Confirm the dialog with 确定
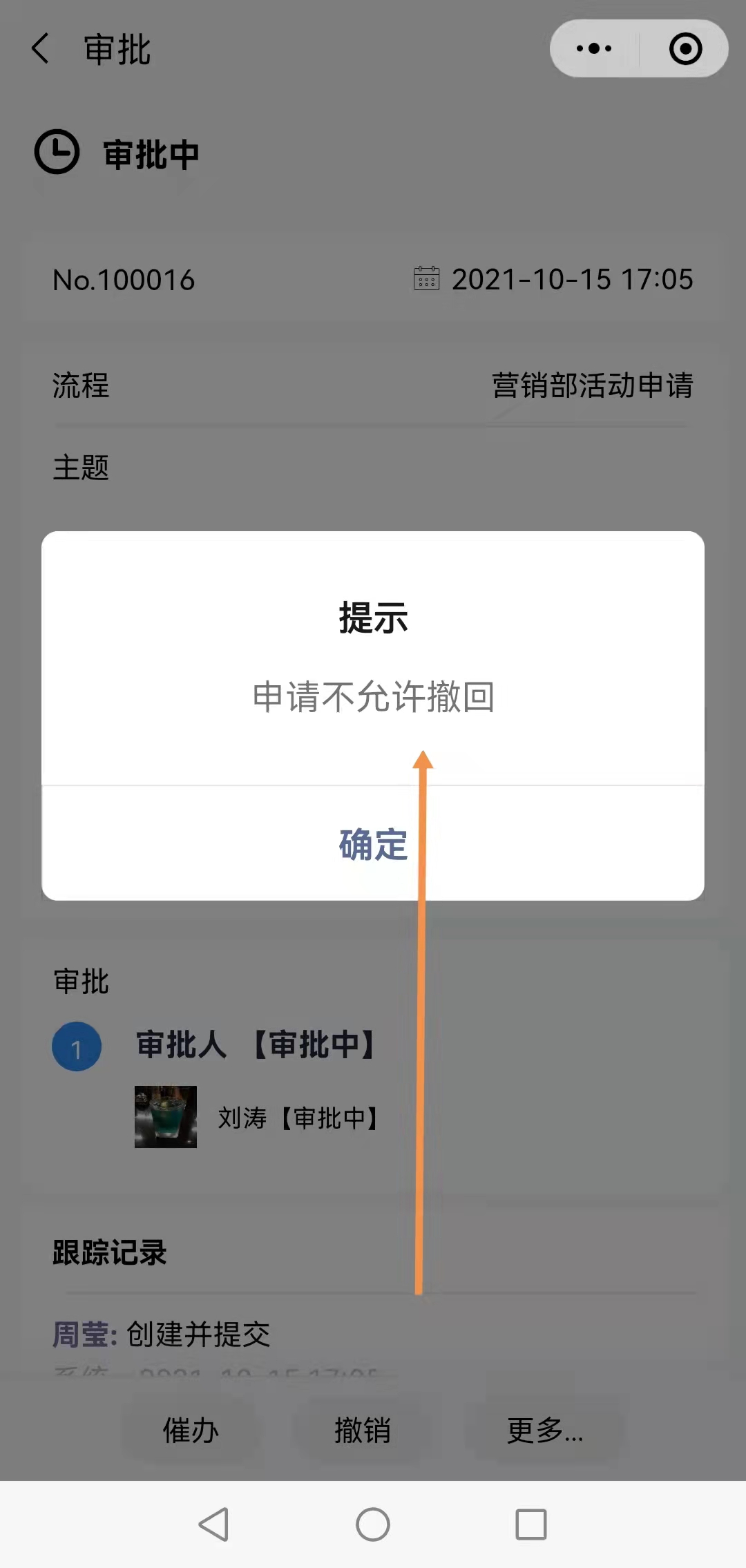The width and height of the screenshot is (746, 1568). pyautogui.click(x=373, y=843)
